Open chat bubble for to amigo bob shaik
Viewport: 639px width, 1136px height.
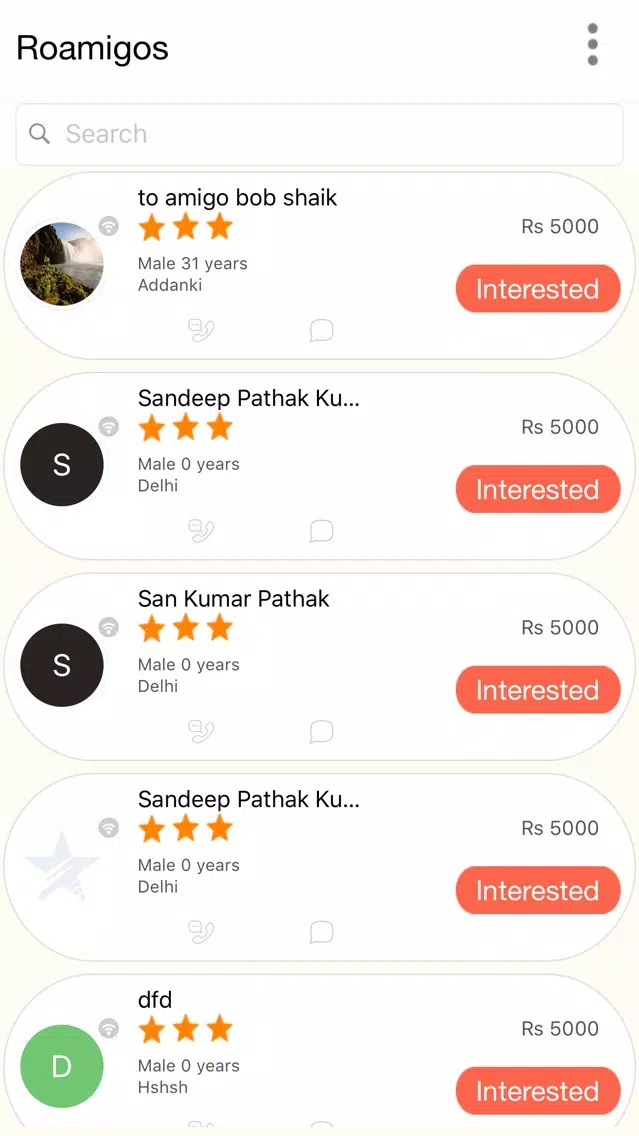pos(322,330)
